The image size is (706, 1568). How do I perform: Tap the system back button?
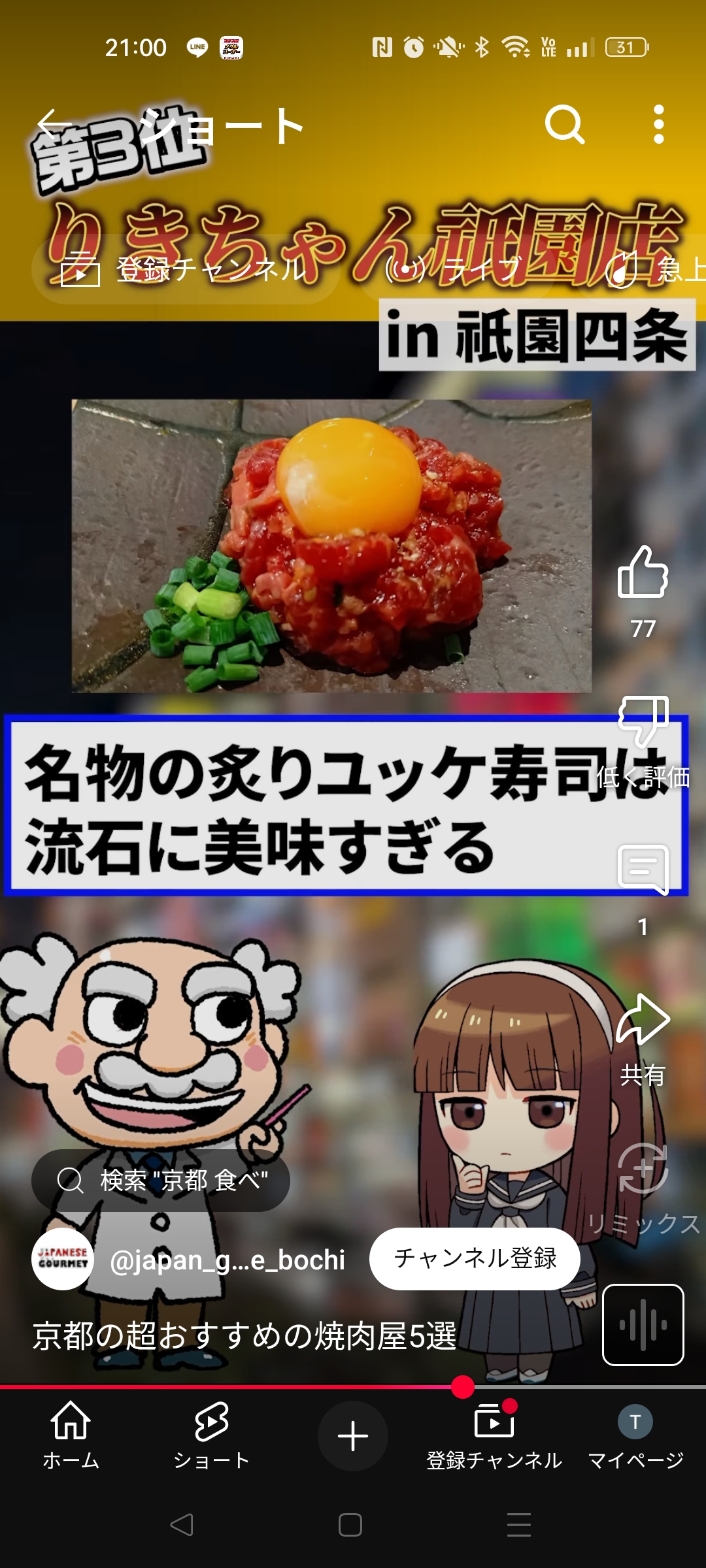tap(182, 1525)
